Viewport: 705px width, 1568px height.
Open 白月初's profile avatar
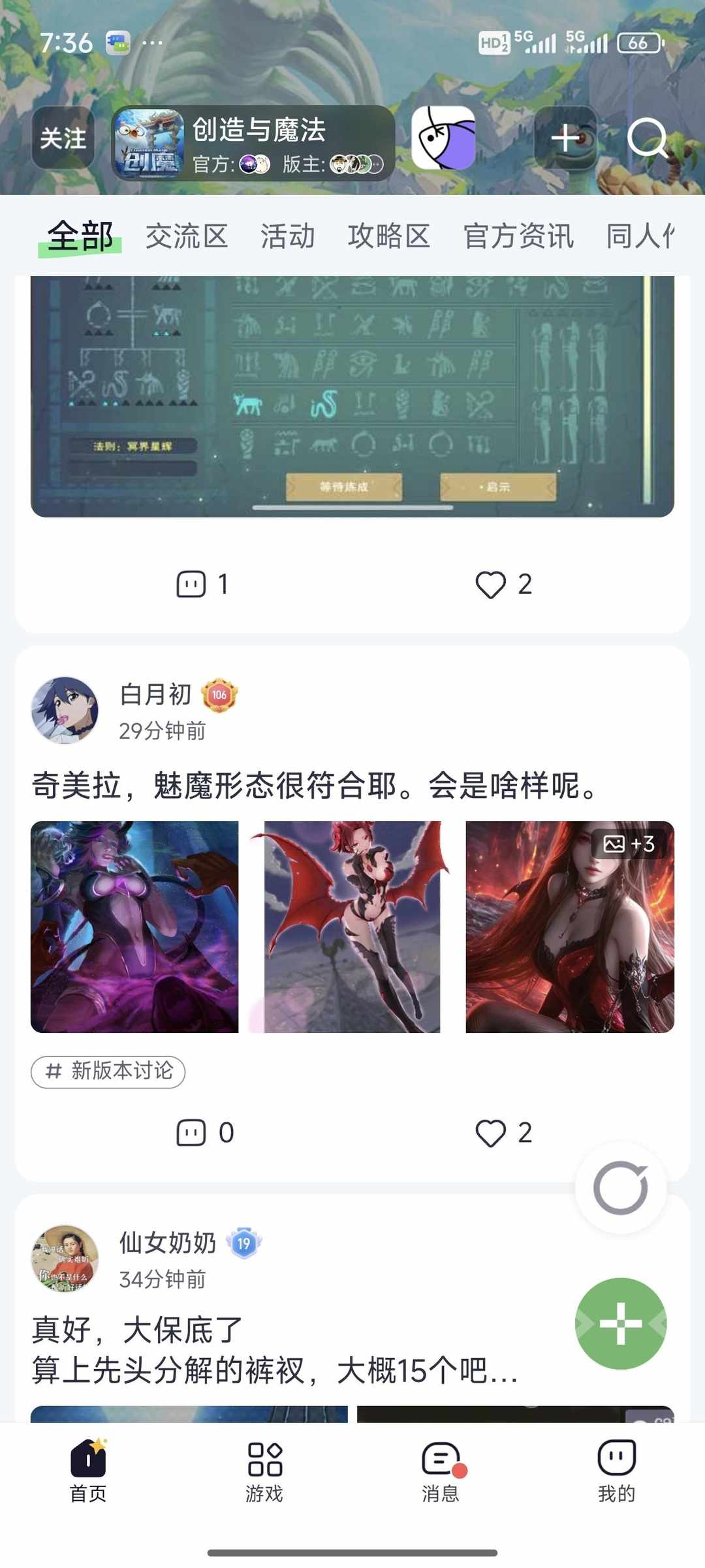pyautogui.click(x=65, y=710)
